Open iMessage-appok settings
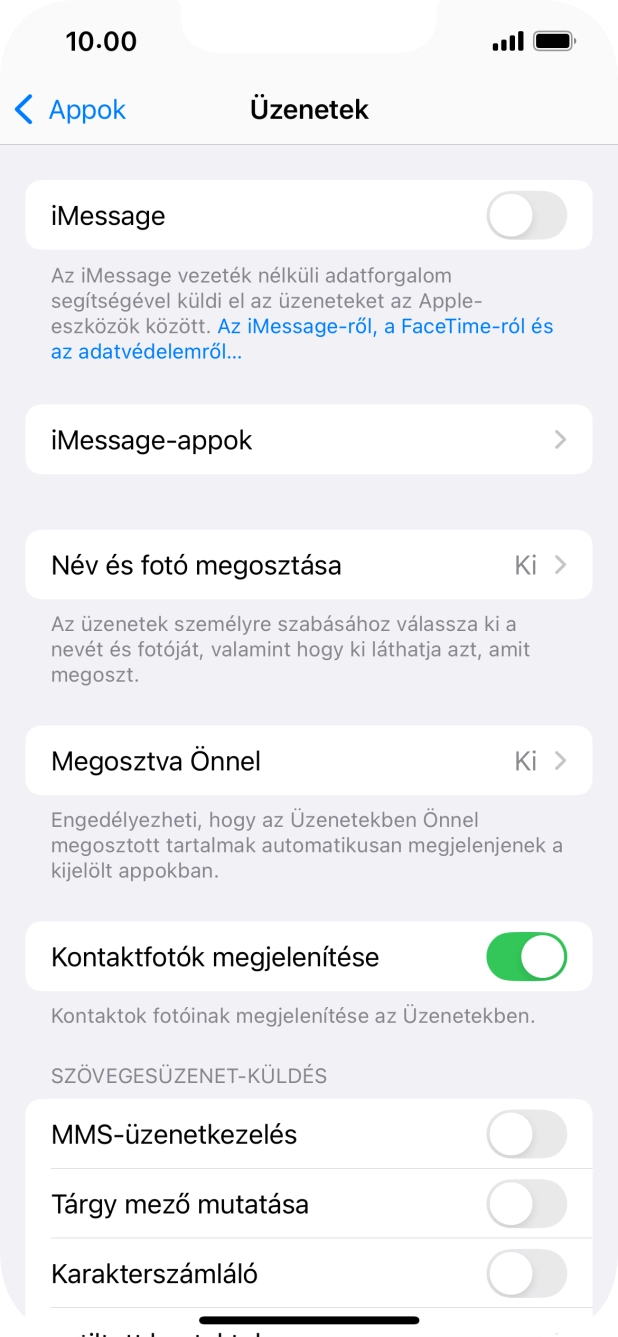Screen dimensions: 618x1337 click(308, 440)
